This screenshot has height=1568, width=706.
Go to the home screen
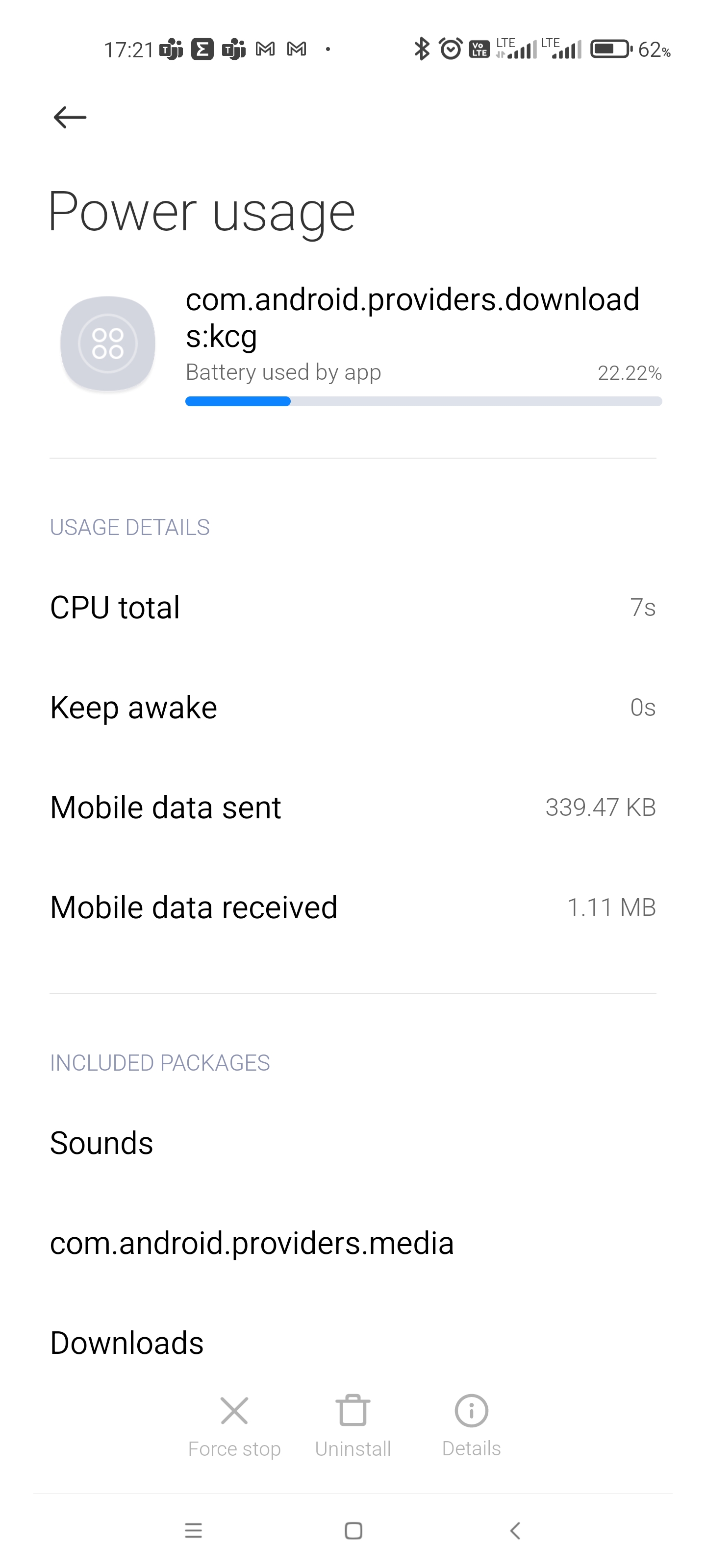click(353, 1530)
